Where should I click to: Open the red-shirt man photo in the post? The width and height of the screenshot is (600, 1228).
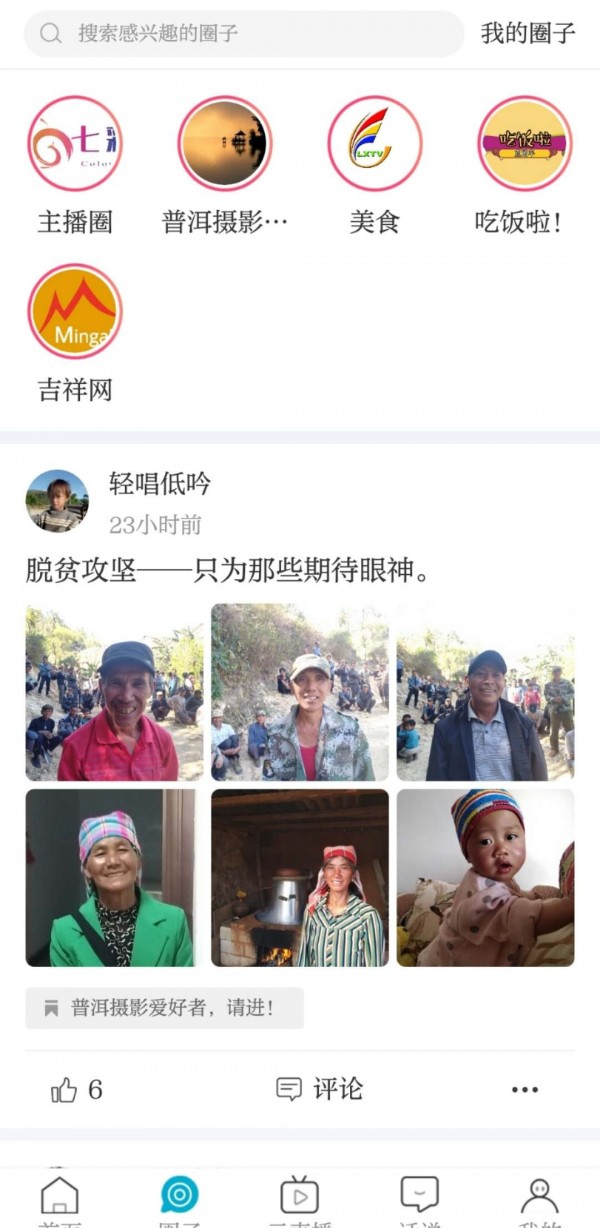click(114, 692)
